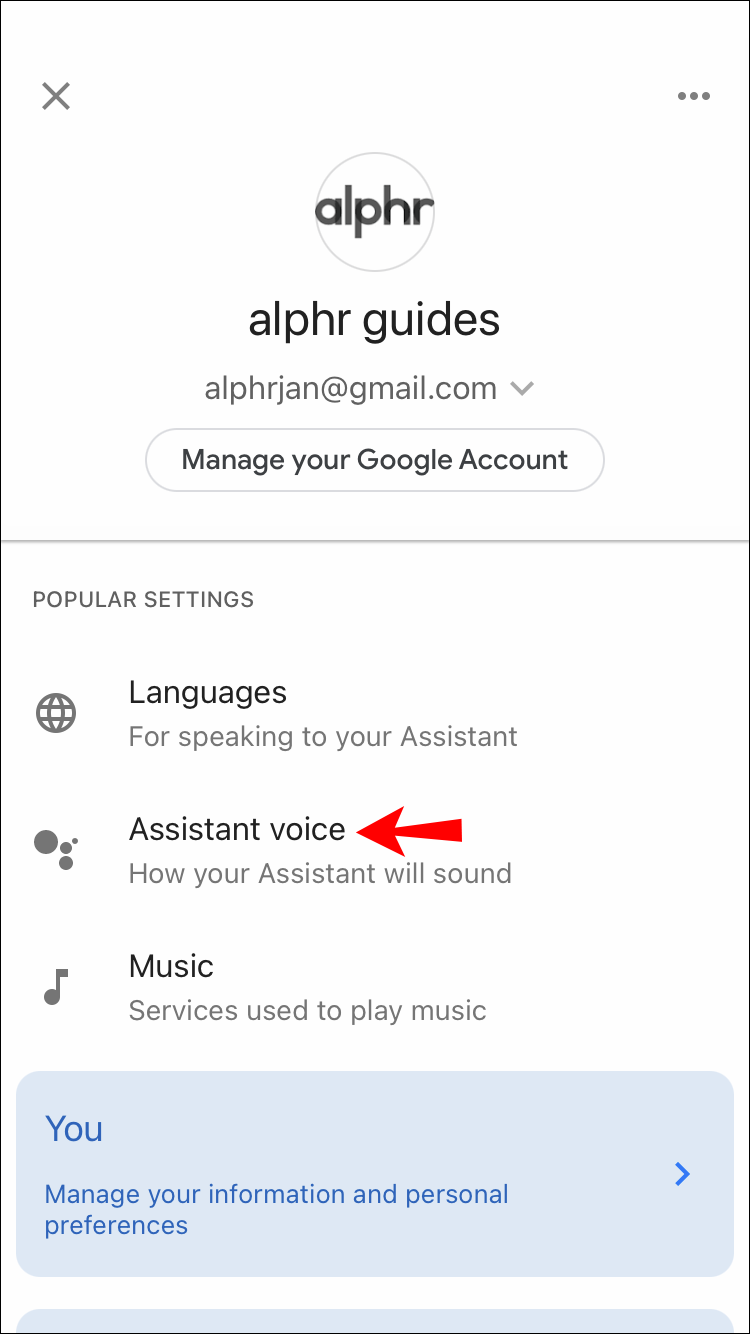Open the You card
The height and width of the screenshot is (1334, 750).
[x=375, y=1174]
